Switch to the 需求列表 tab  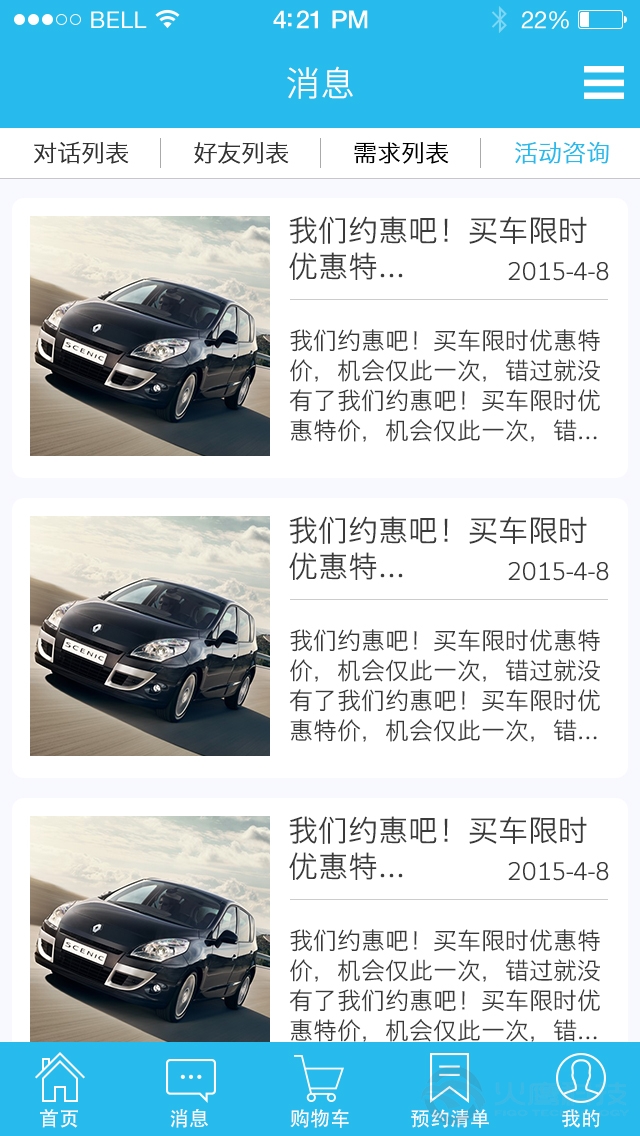[x=401, y=153]
